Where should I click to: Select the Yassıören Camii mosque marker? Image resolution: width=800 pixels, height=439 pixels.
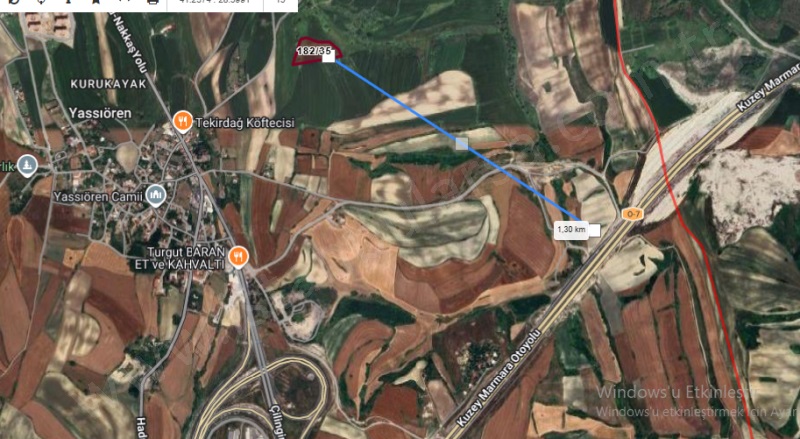click(x=156, y=195)
